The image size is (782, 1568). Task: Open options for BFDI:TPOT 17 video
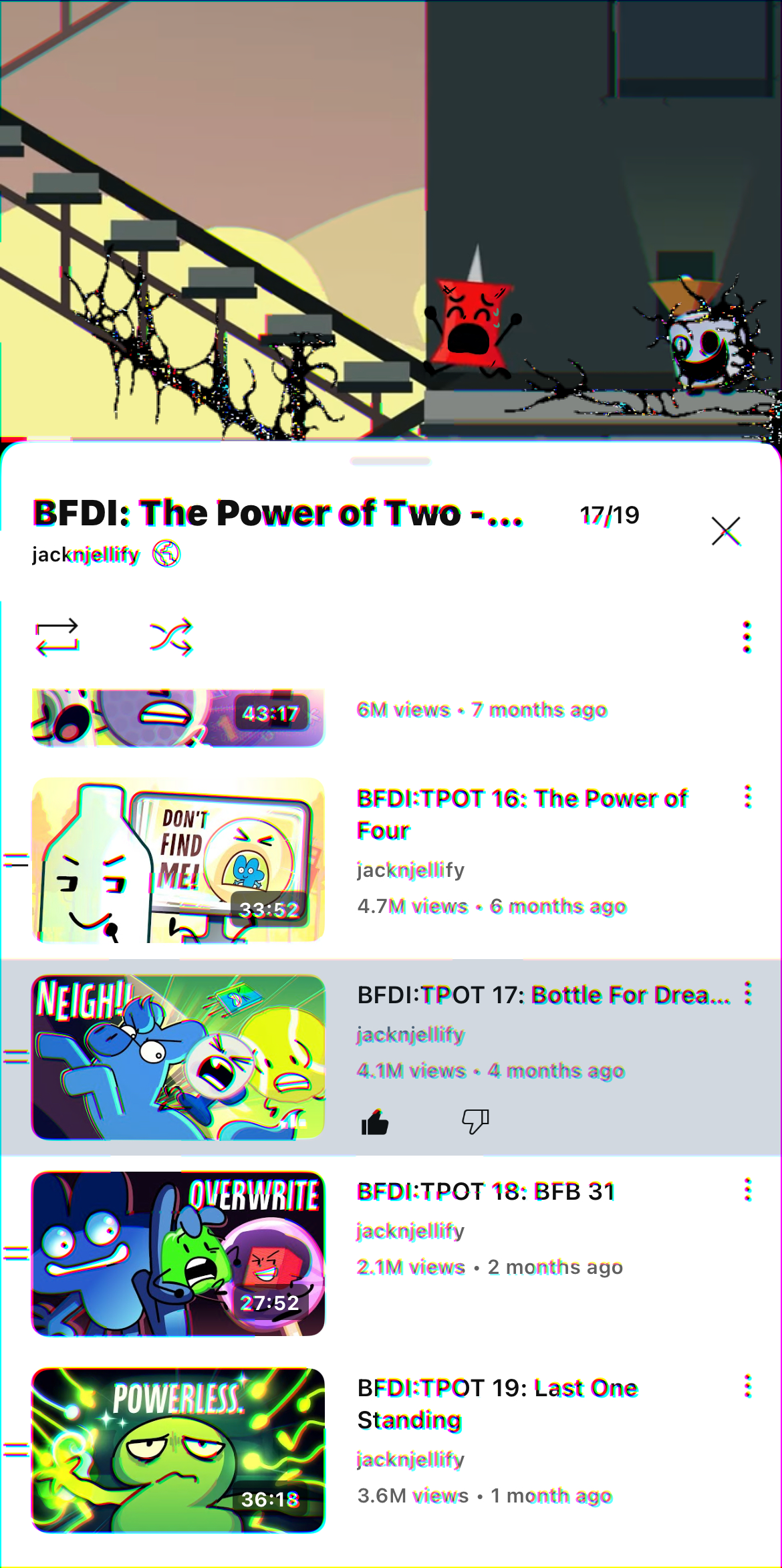click(747, 994)
